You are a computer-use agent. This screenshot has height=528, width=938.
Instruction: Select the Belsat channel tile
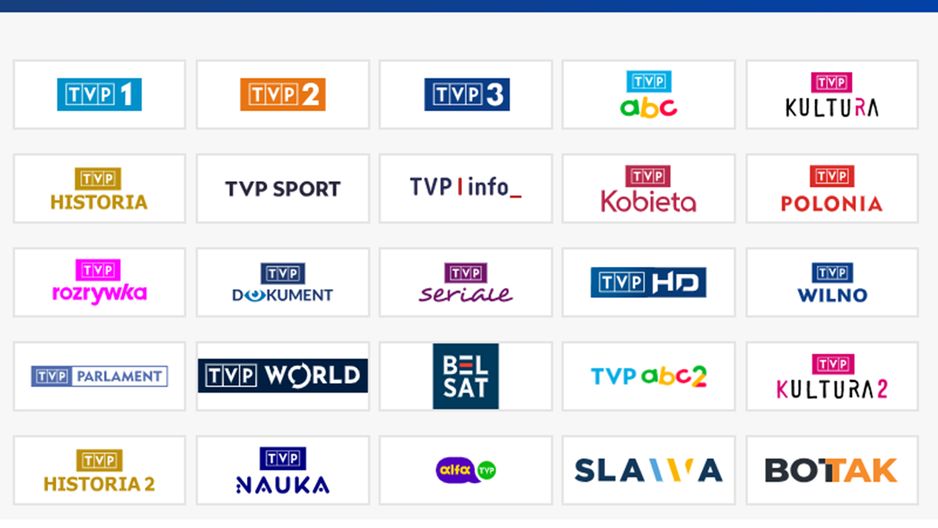(466, 377)
